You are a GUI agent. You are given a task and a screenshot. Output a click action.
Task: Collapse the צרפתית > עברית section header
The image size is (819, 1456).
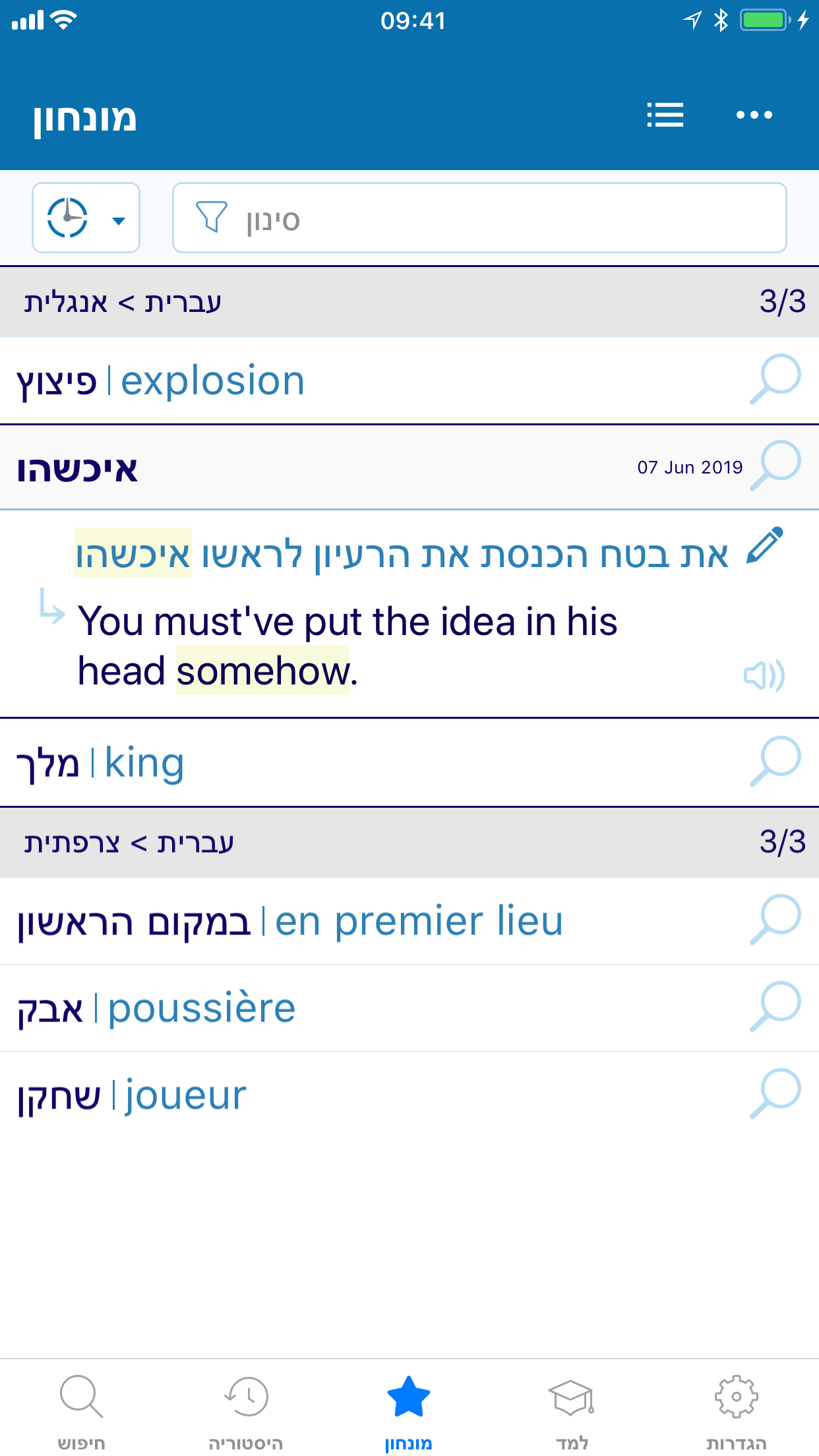click(x=409, y=842)
